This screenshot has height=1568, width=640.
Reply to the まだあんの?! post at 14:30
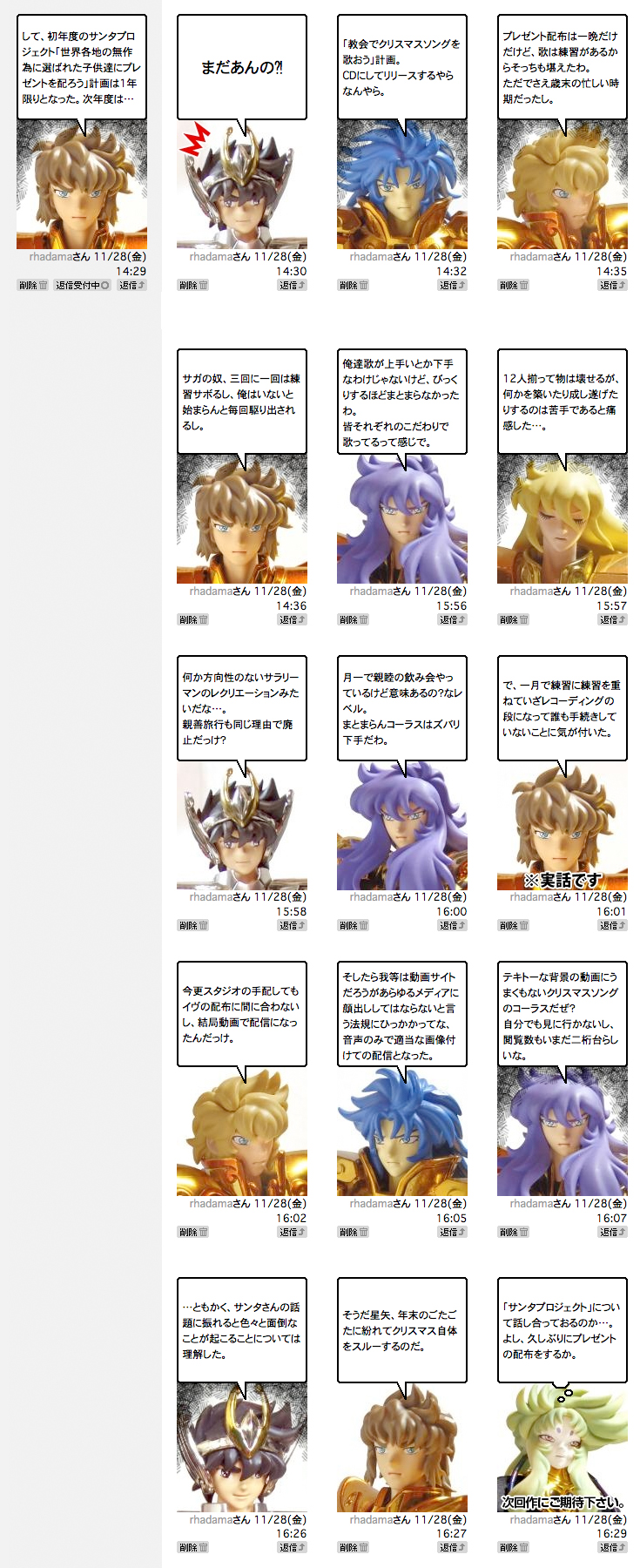(293, 285)
